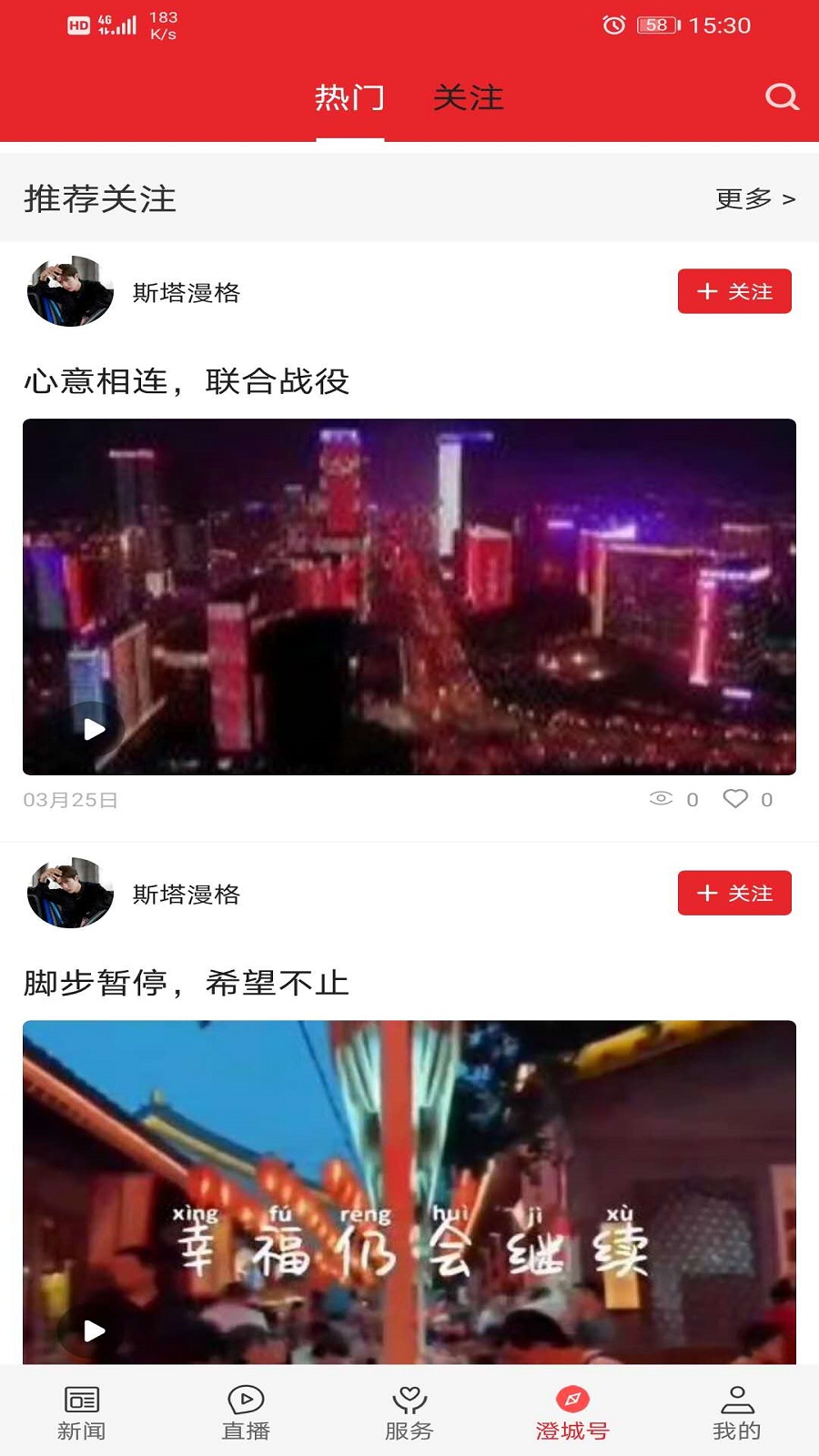Open the 直播 tab
The image size is (819, 1456).
[246, 1413]
